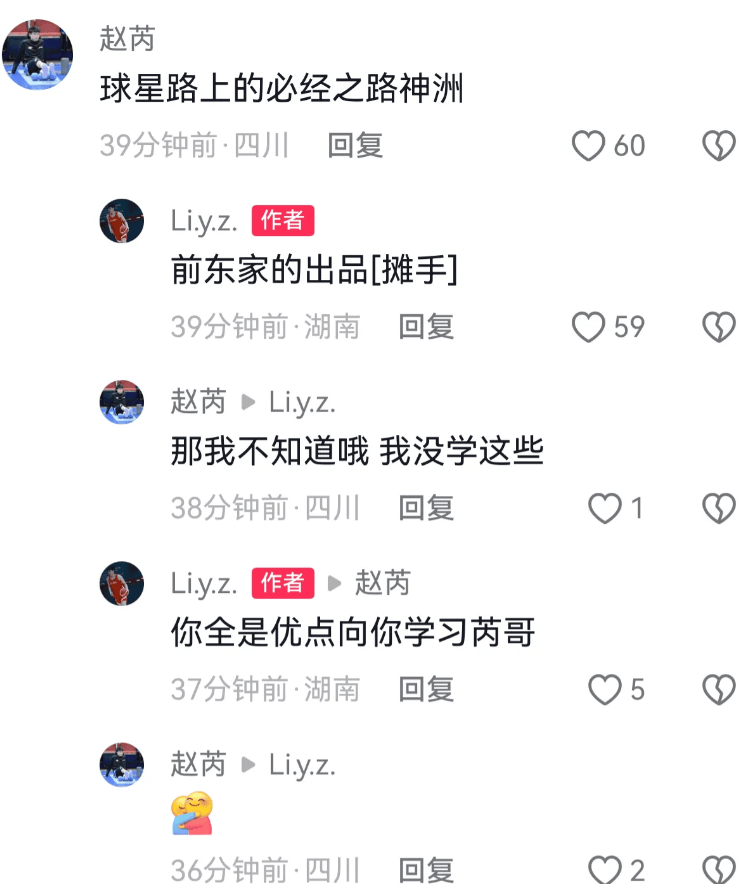This screenshot has height=884, width=756.
Task: Dislike 赵芮's comment 球星路上的必经之路神洲
Action: coord(719,146)
